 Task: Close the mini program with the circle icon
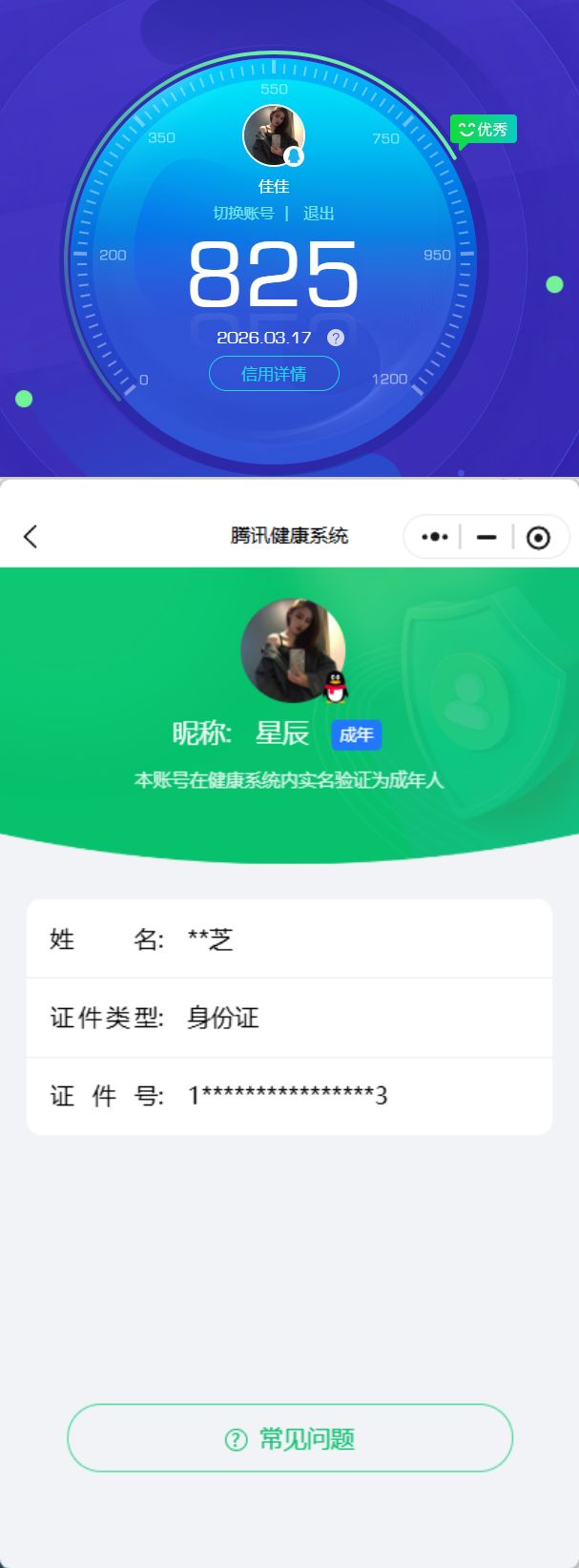(x=538, y=538)
